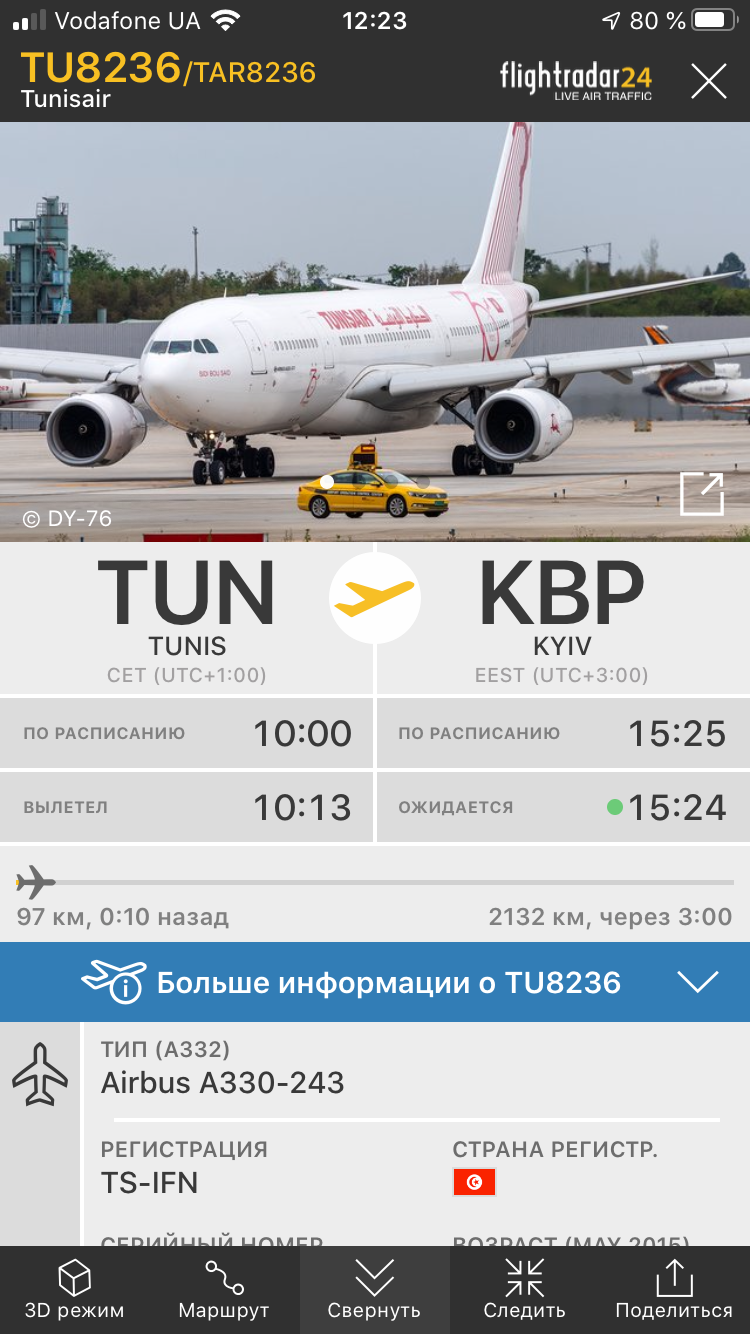Follow the aircraft with Следить
Viewport: 750px width, 1334px height.
point(524,1290)
